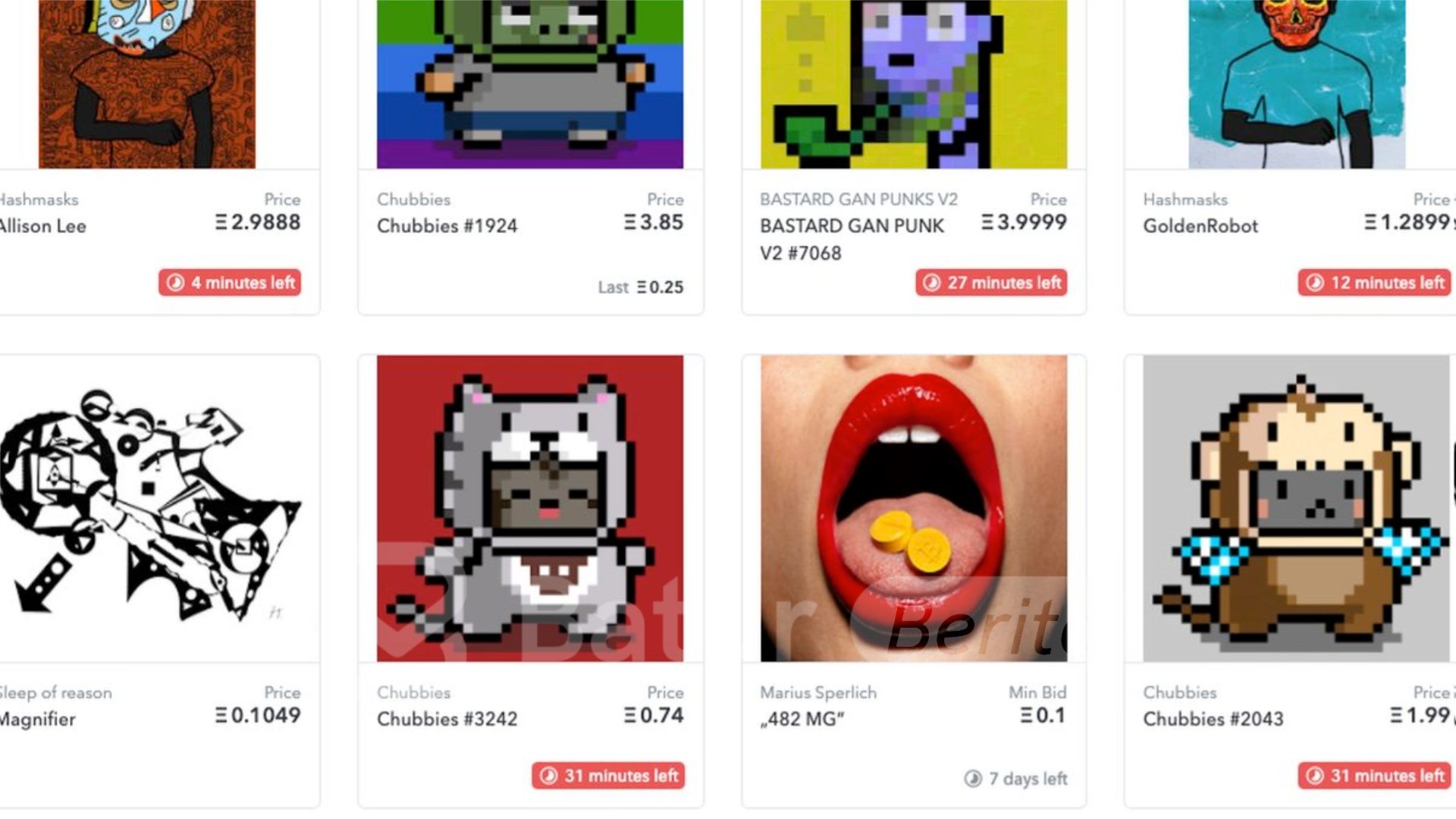
Task: Open the Chubbies #3242 listing
Action: (447, 719)
